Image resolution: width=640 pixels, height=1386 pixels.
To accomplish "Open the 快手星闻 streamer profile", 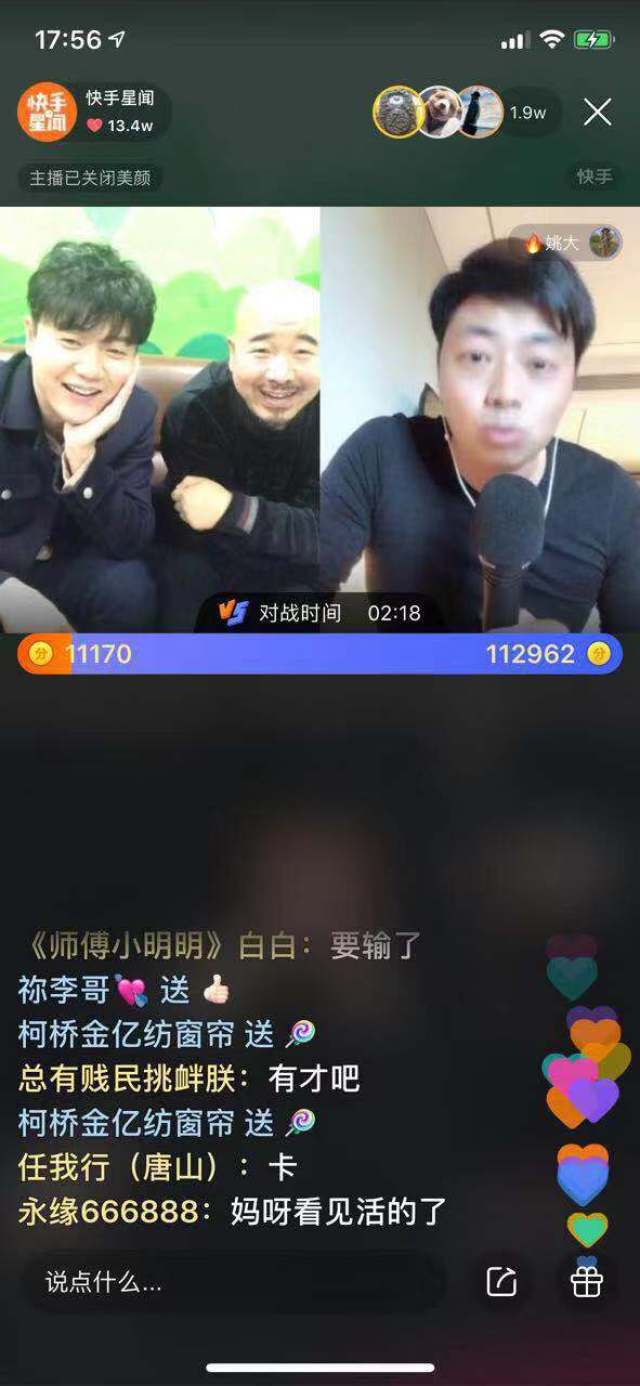I will coord(47,112).
